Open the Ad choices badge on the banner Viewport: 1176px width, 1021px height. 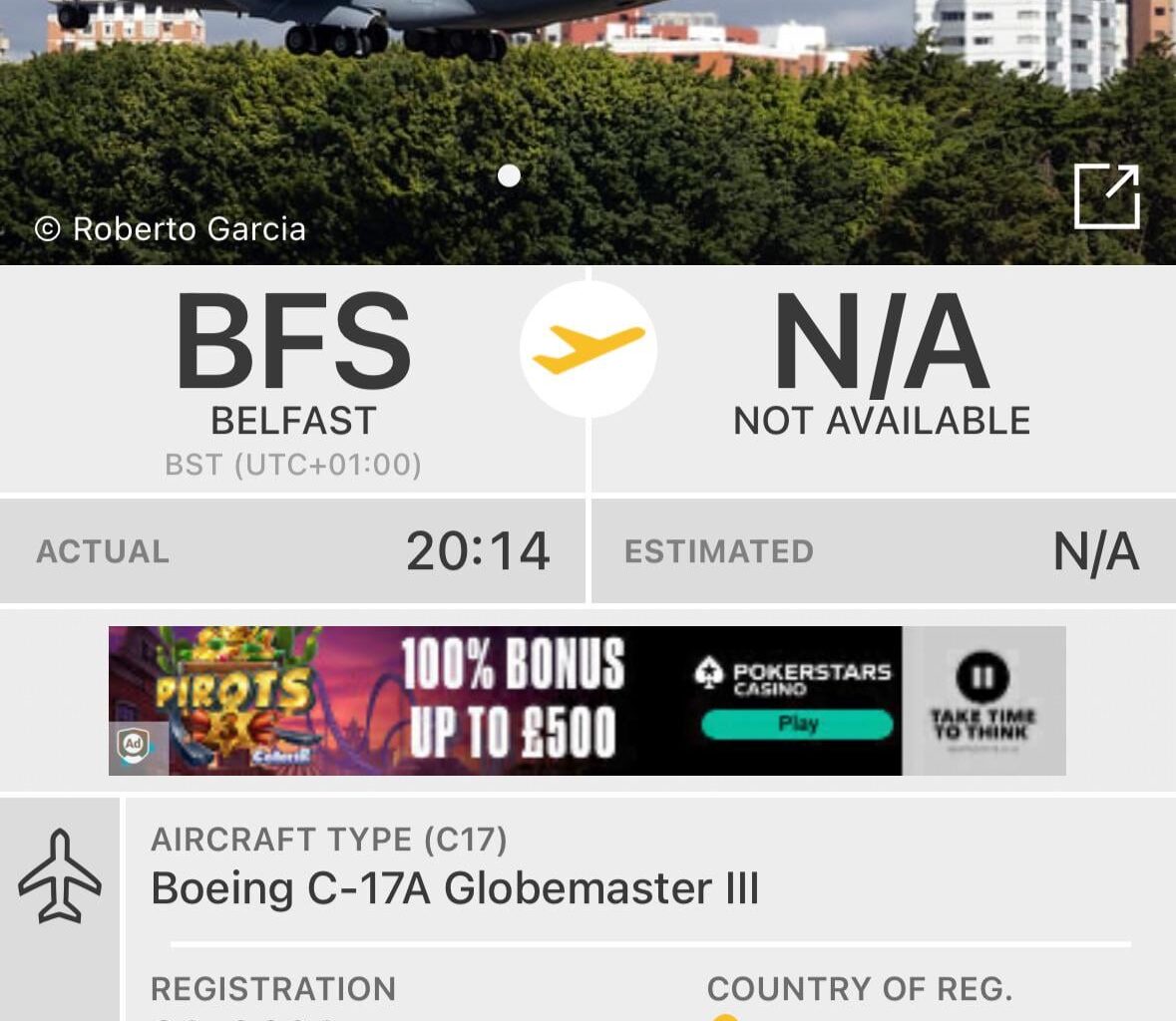pyautogui.click(x=133, y=744)
